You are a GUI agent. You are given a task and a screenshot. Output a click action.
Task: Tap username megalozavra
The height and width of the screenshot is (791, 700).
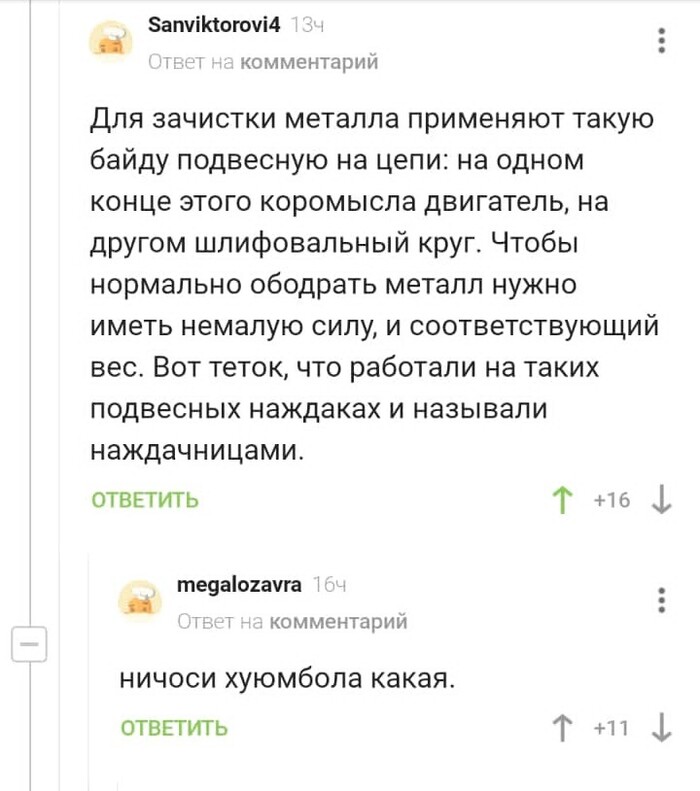(240, 585)
